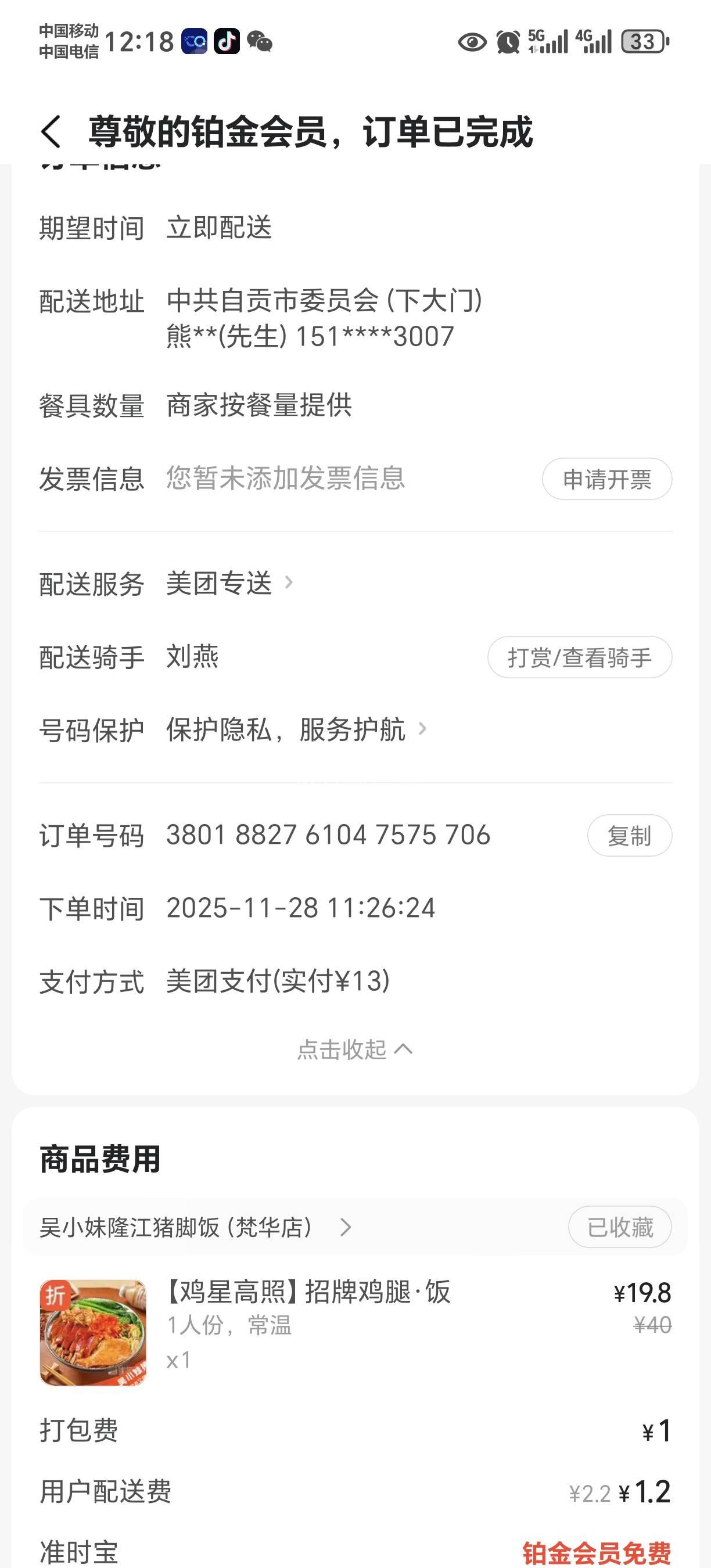Copy the order number with 复制
The height and width of the screenshot is (1568, 711).
(629, 836)
